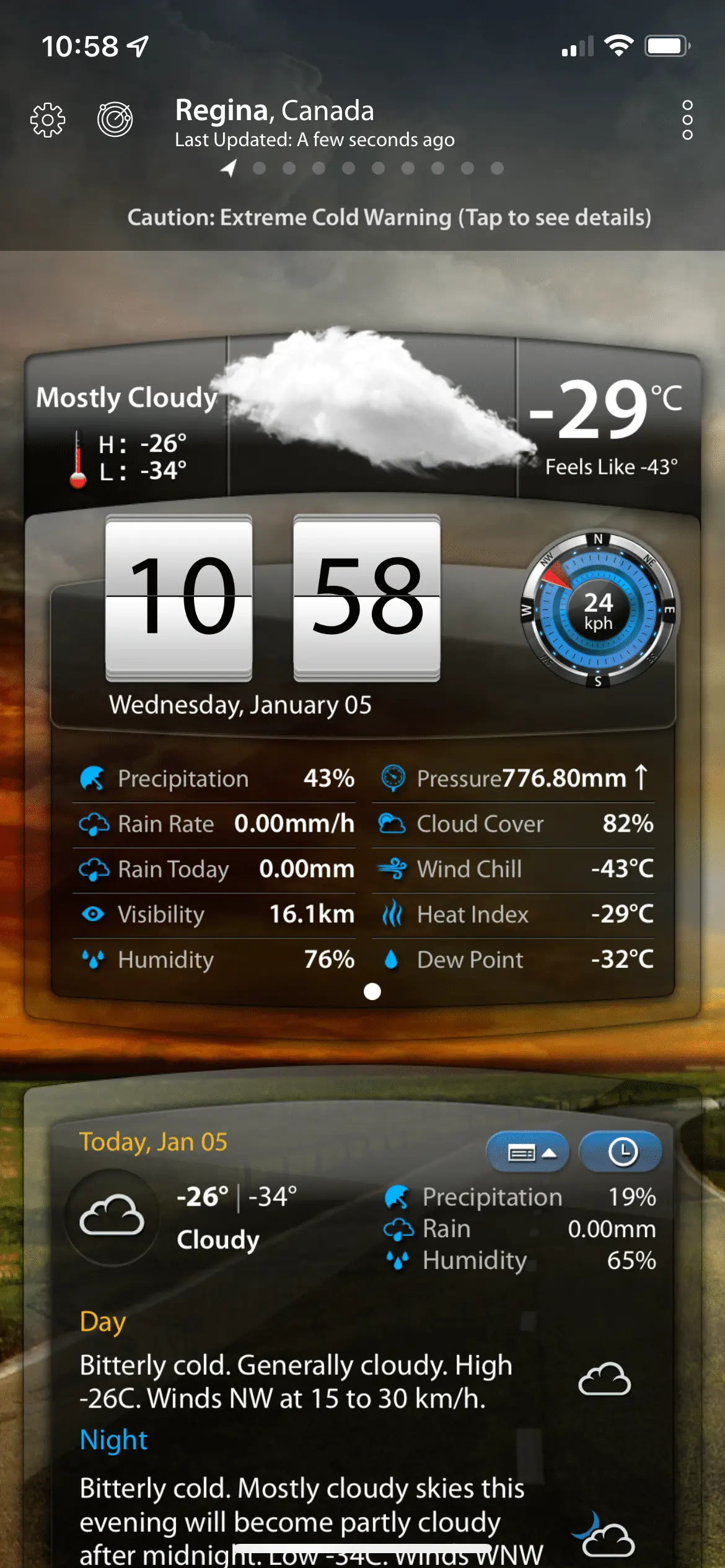View Extreme Cold Warning details
The image size is (725, 1568).
pos(389,218)
